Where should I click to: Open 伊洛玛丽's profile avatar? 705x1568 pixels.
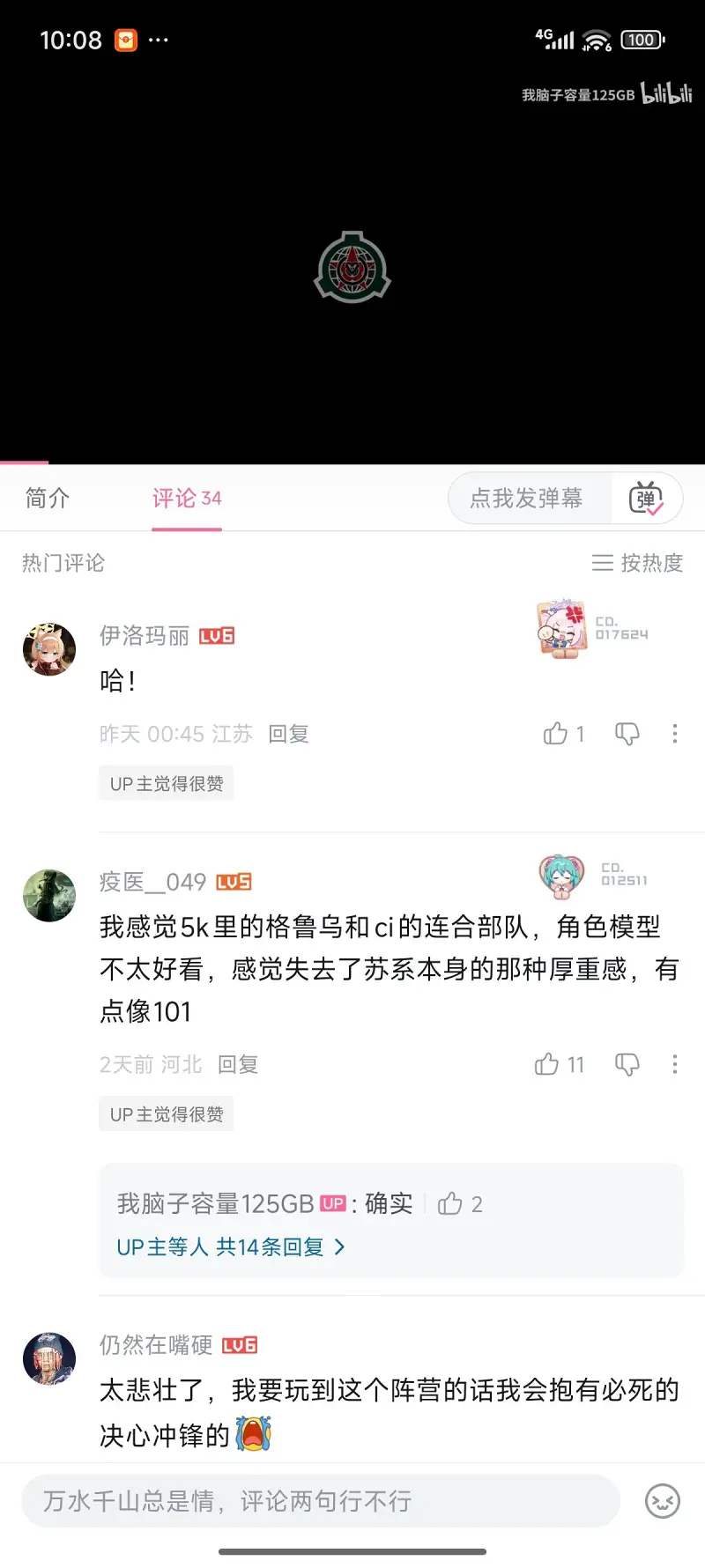49,649
